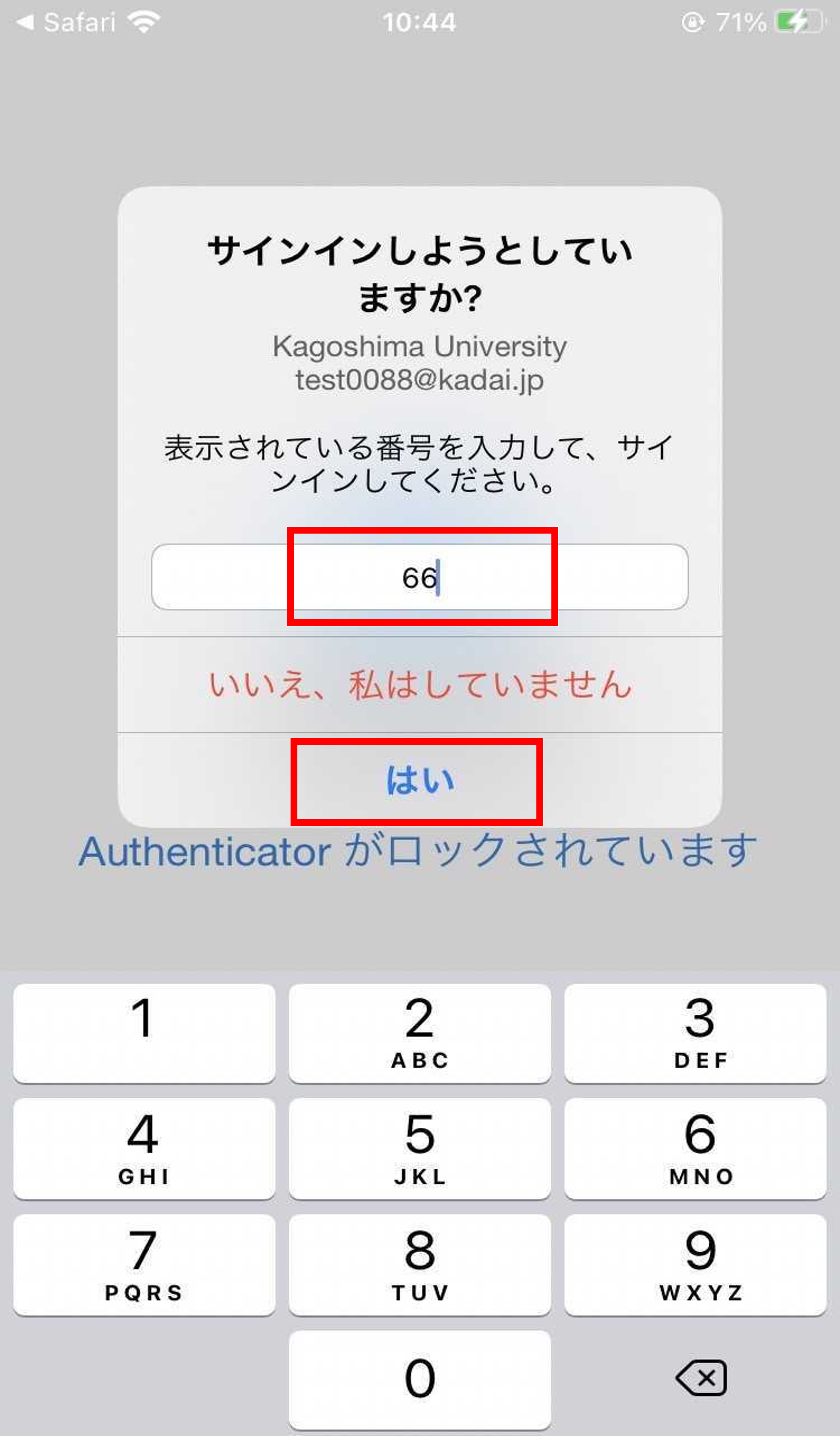Tap key 6 MNO

(x=695, y=1149)
